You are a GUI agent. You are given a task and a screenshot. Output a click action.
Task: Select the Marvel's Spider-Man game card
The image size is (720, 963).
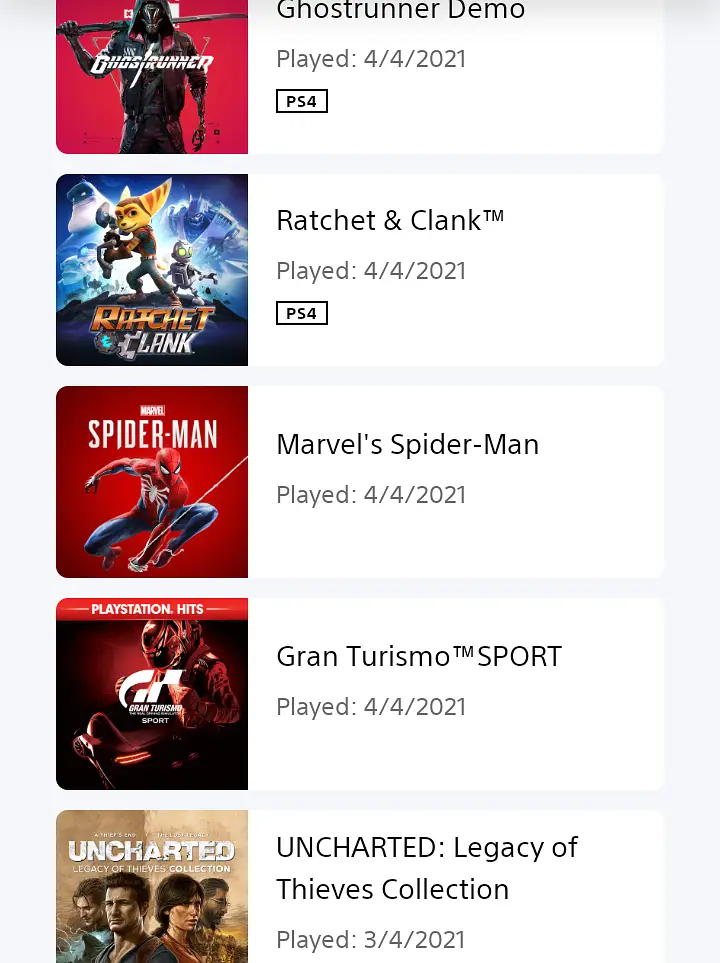(x=550, y=482)
